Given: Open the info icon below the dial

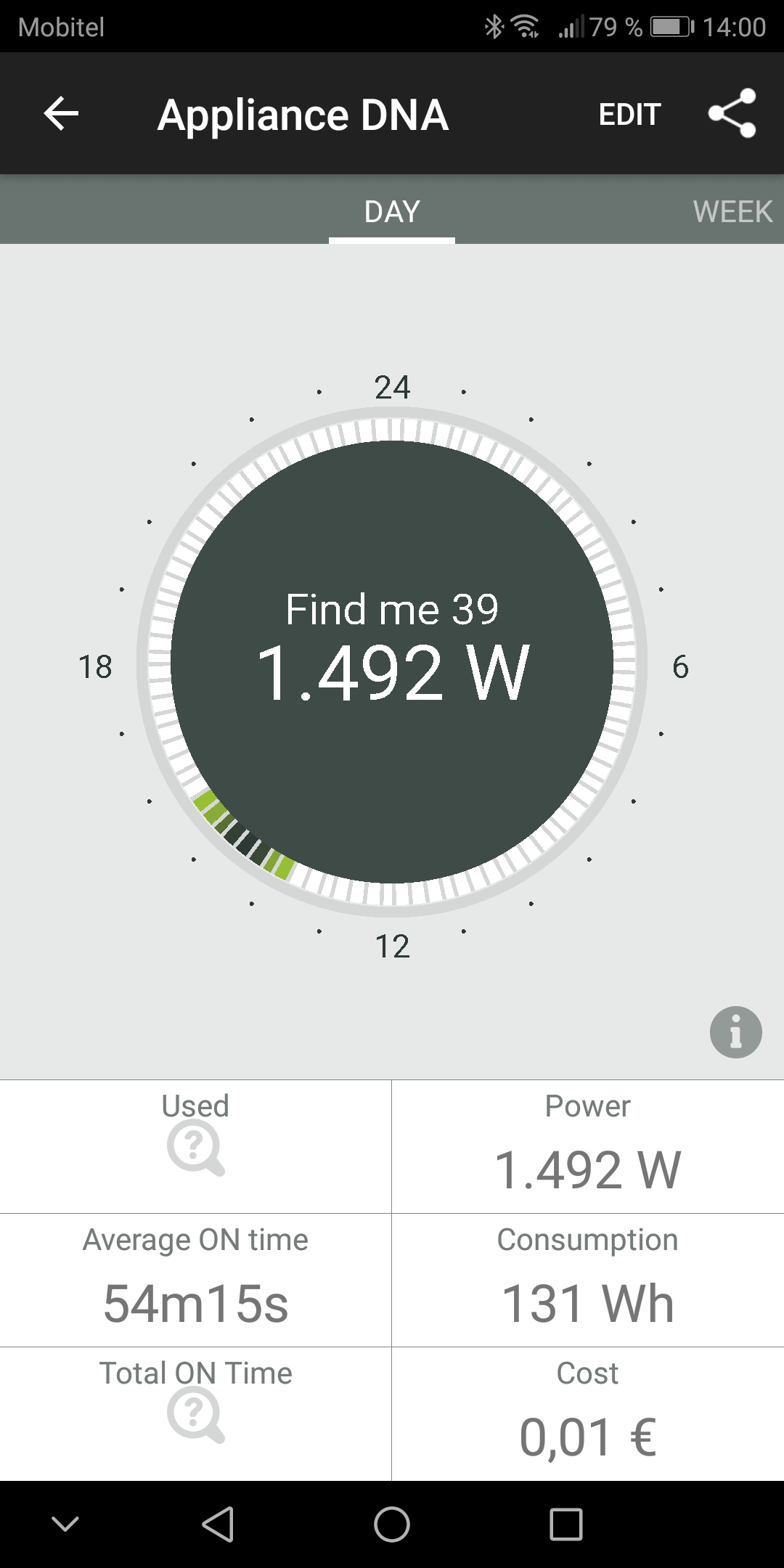Looking at the screenshot, I should tap(735, 1032).
